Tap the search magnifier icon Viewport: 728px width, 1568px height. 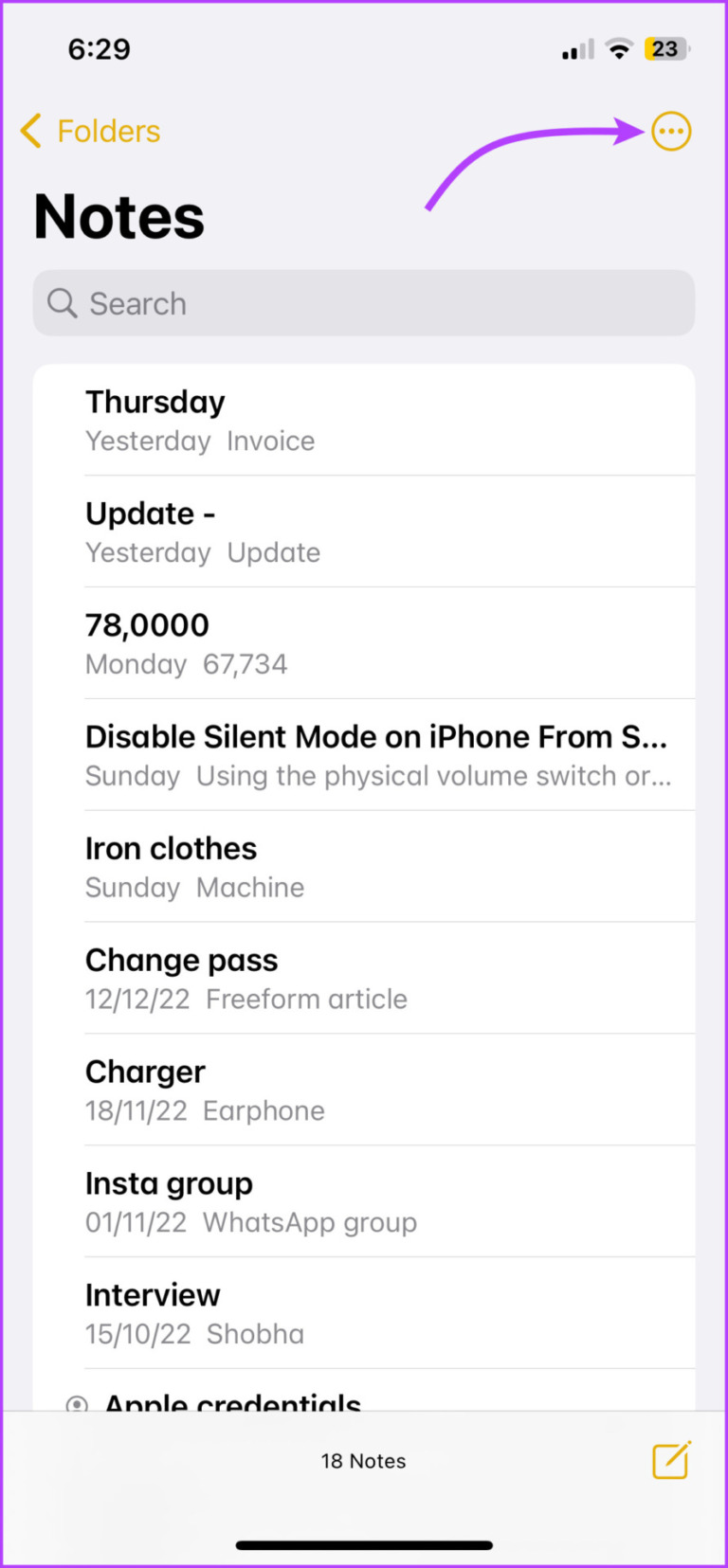point(62,303)
